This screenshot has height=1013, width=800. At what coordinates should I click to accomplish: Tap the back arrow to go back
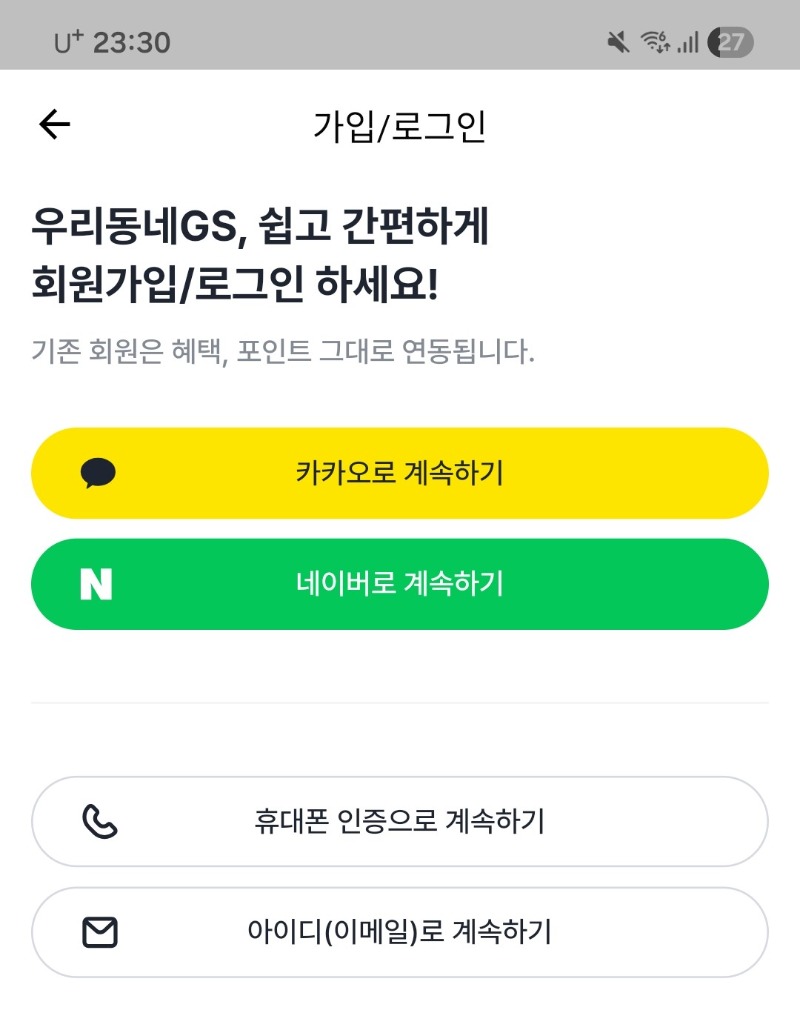coord(52,124)
